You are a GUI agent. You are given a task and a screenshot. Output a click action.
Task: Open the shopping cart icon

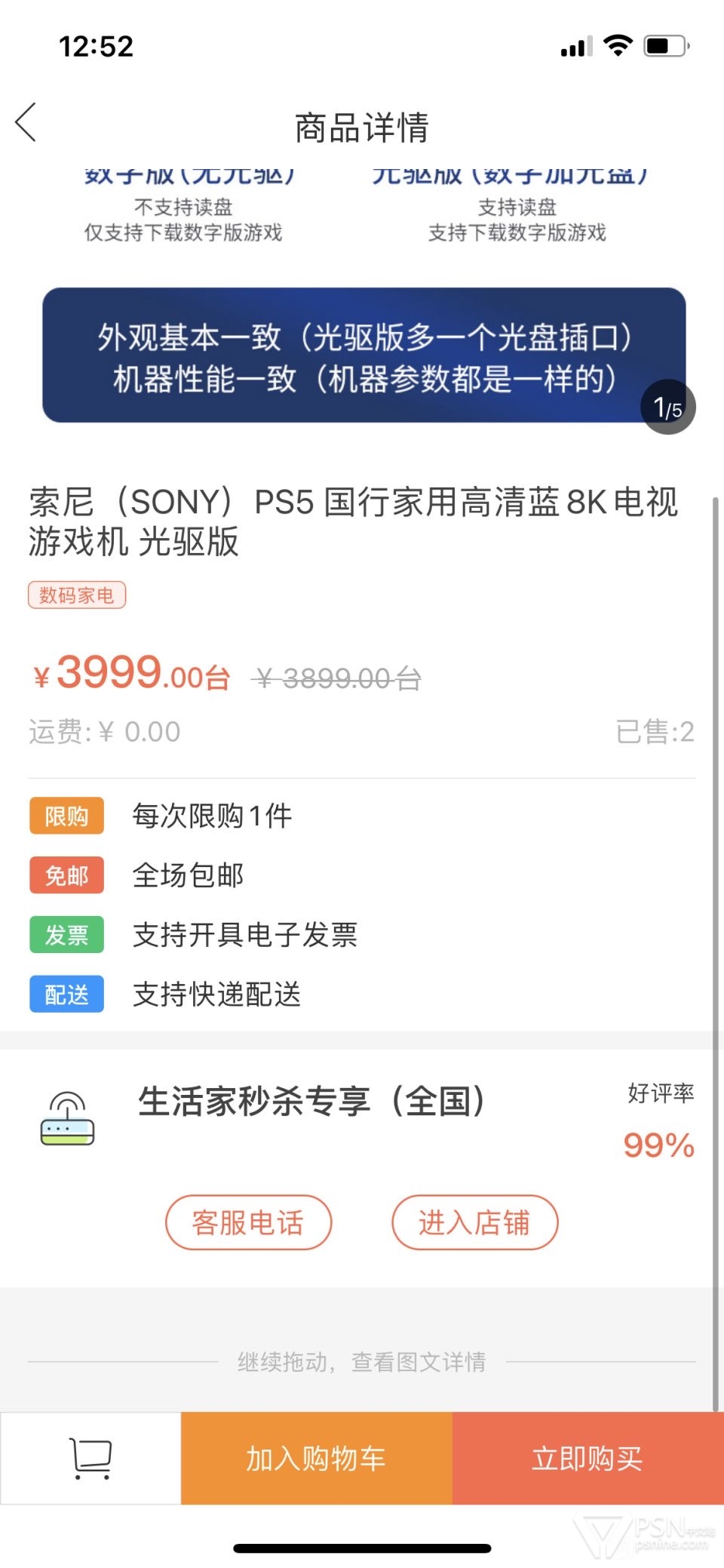(90, 1458)
